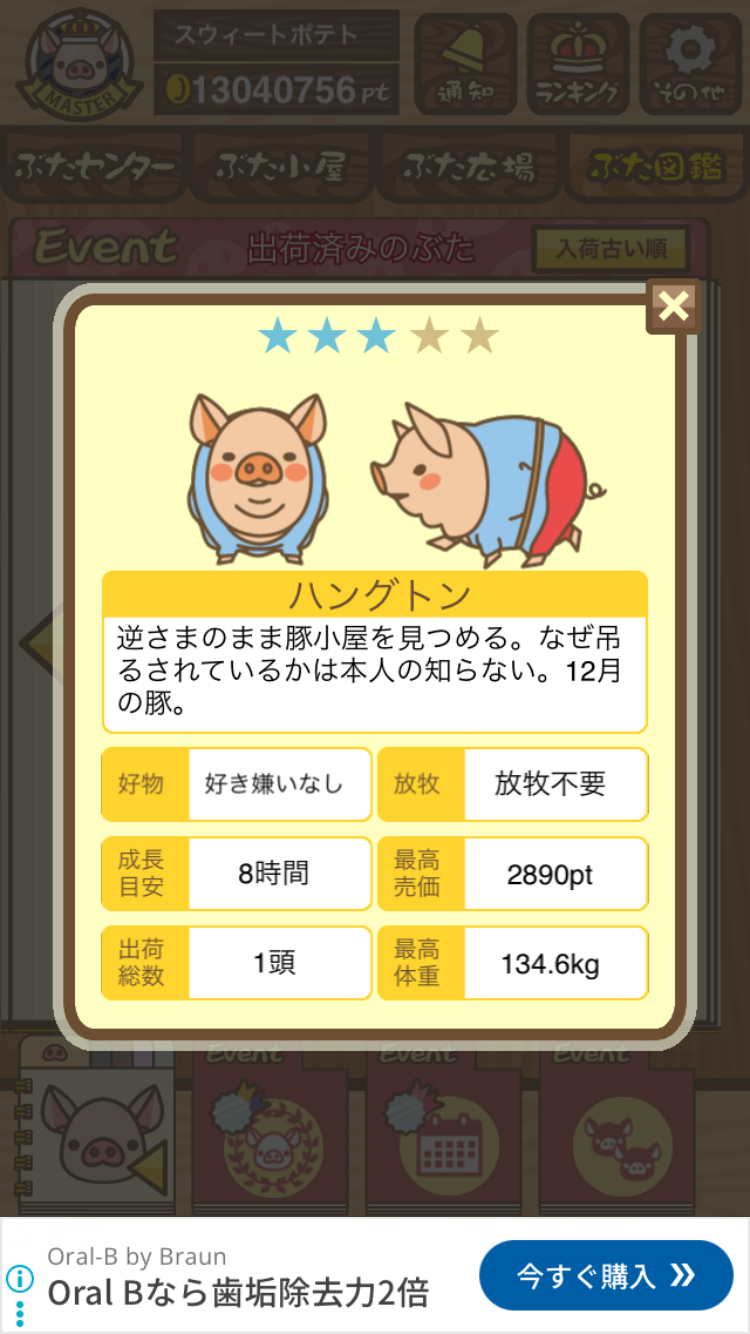Switch to the ぶた小屋 tab
The width and height of the screenshot is (750, 1334).
pyautogui.click(x=281, y=167)
